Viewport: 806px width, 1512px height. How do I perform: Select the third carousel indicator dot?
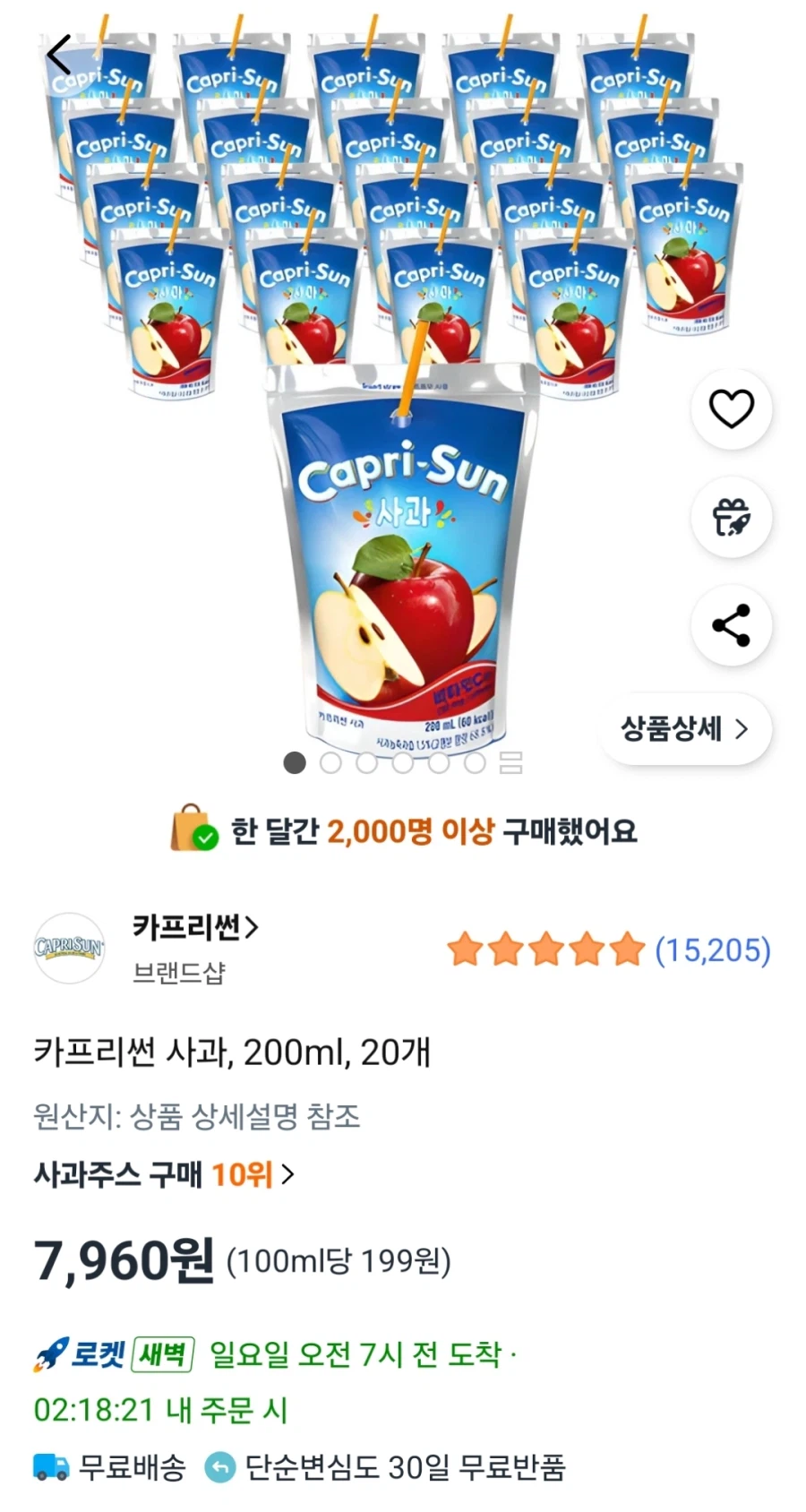point(366,763)
